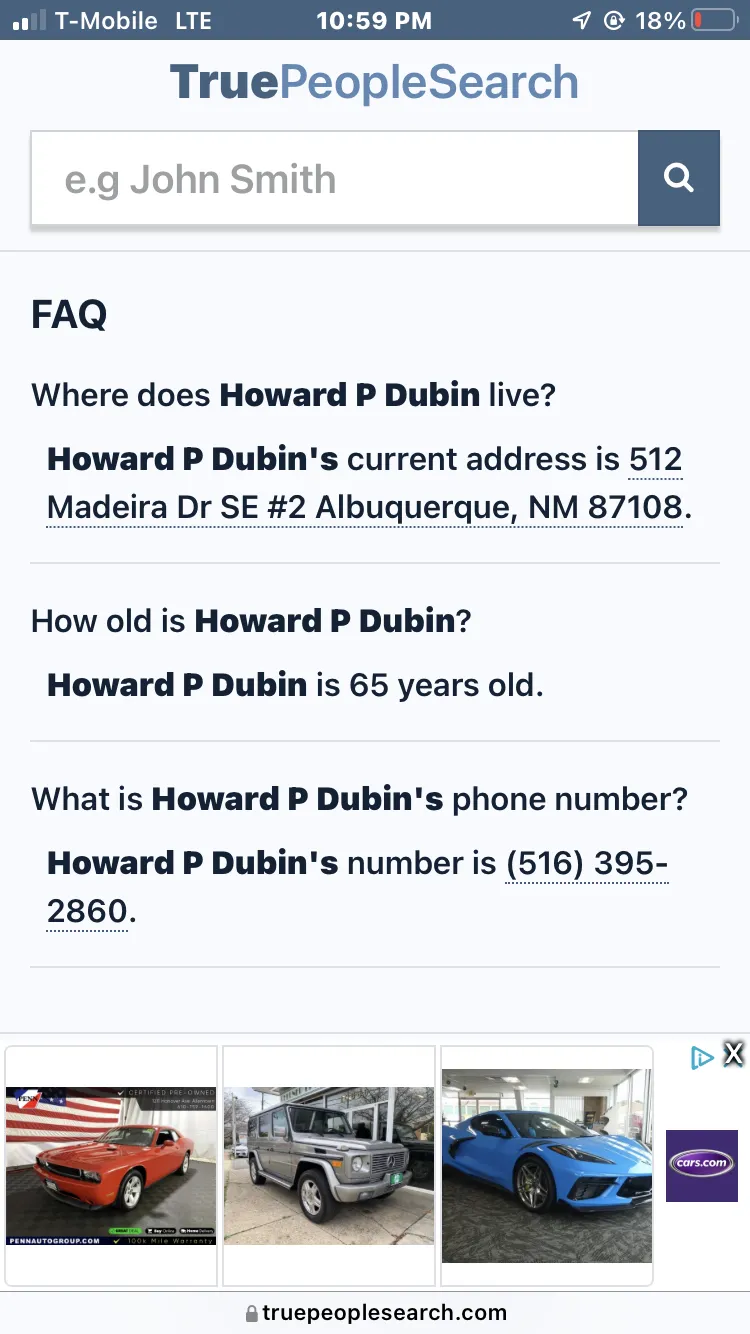Tap the magnifying glass search button
This screenshot has width=750, height=1334.
[679, 178]
